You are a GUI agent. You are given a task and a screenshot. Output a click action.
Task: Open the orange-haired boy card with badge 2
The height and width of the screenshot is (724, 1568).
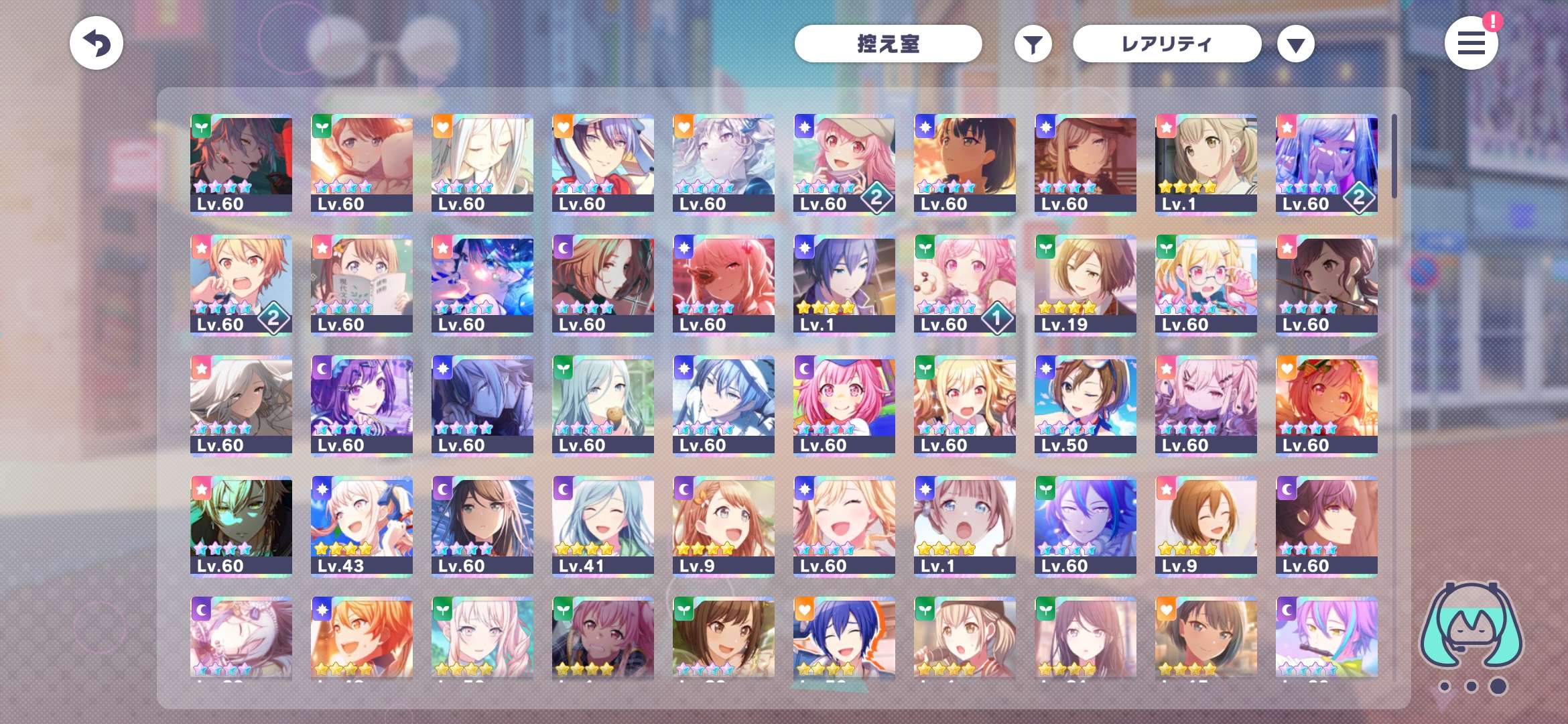(241, 284)
